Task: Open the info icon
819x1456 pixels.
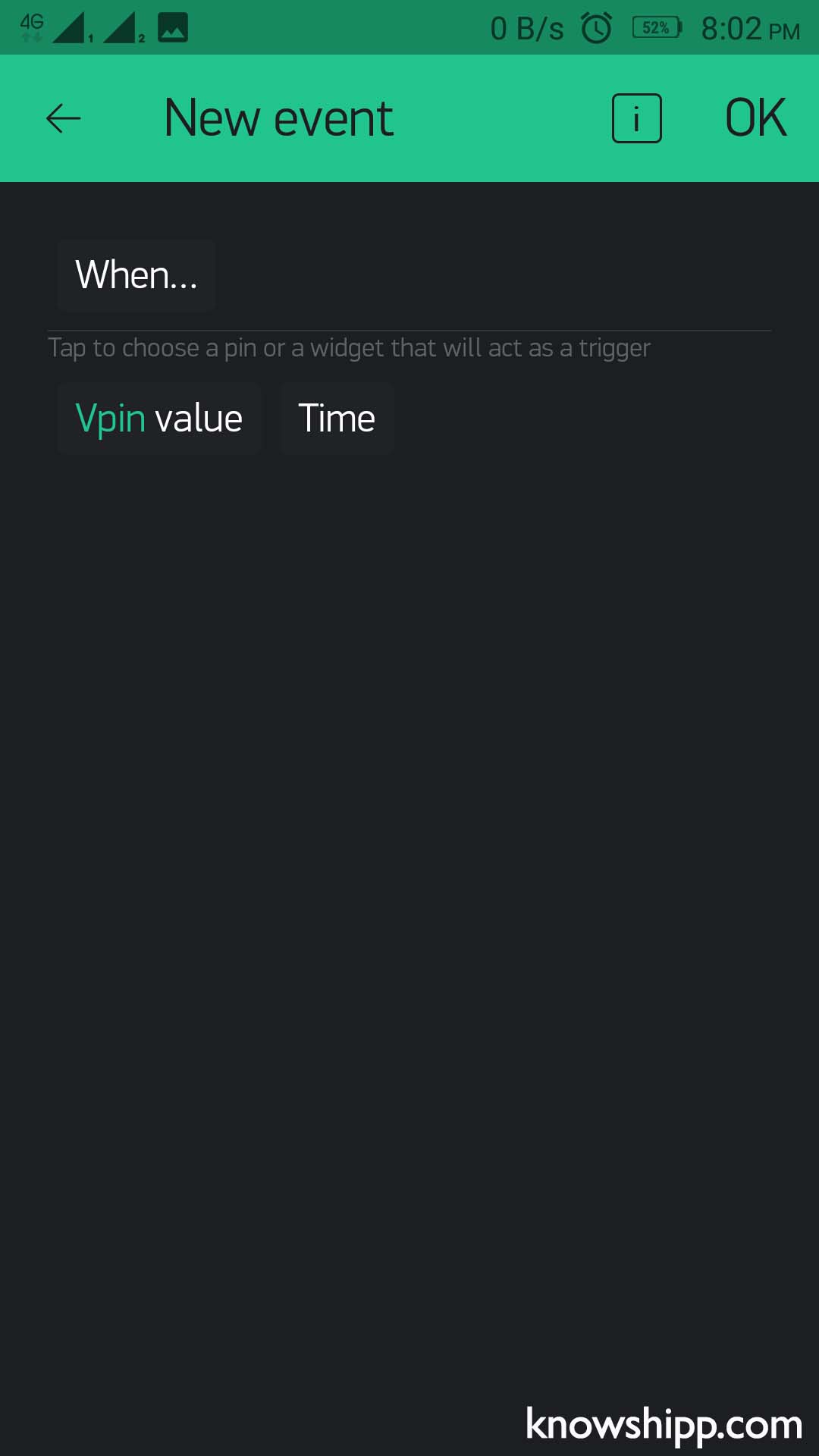Action: pyautogui.click(x=636, y=118)
